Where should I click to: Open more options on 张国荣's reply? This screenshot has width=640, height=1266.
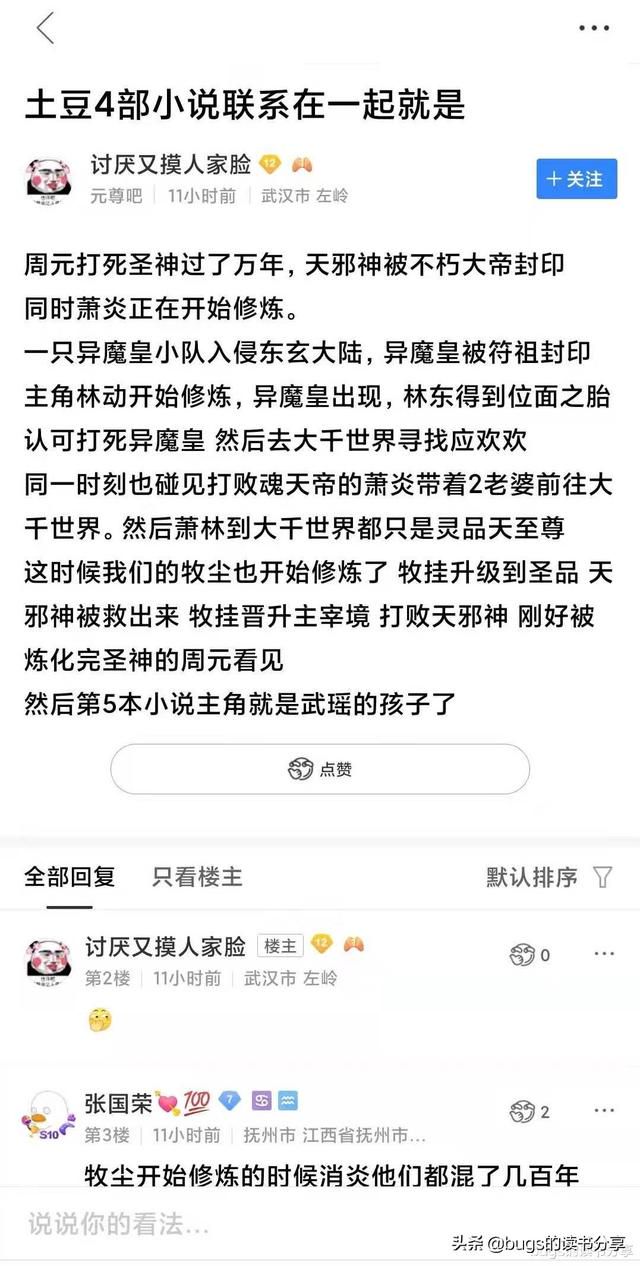pos(604,1111)
